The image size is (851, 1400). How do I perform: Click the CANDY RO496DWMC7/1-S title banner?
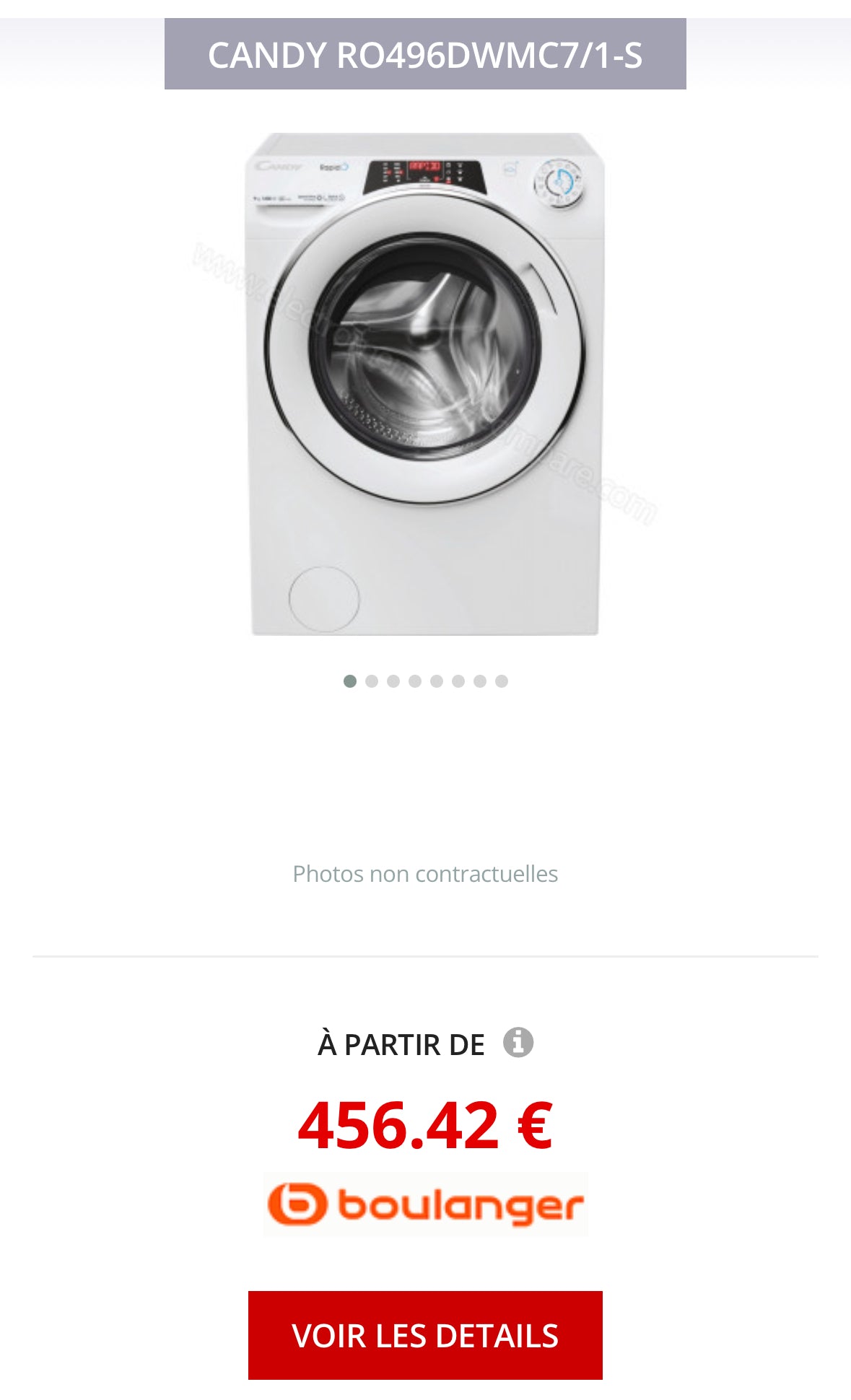pyautogui.click(x=425, y=53)
